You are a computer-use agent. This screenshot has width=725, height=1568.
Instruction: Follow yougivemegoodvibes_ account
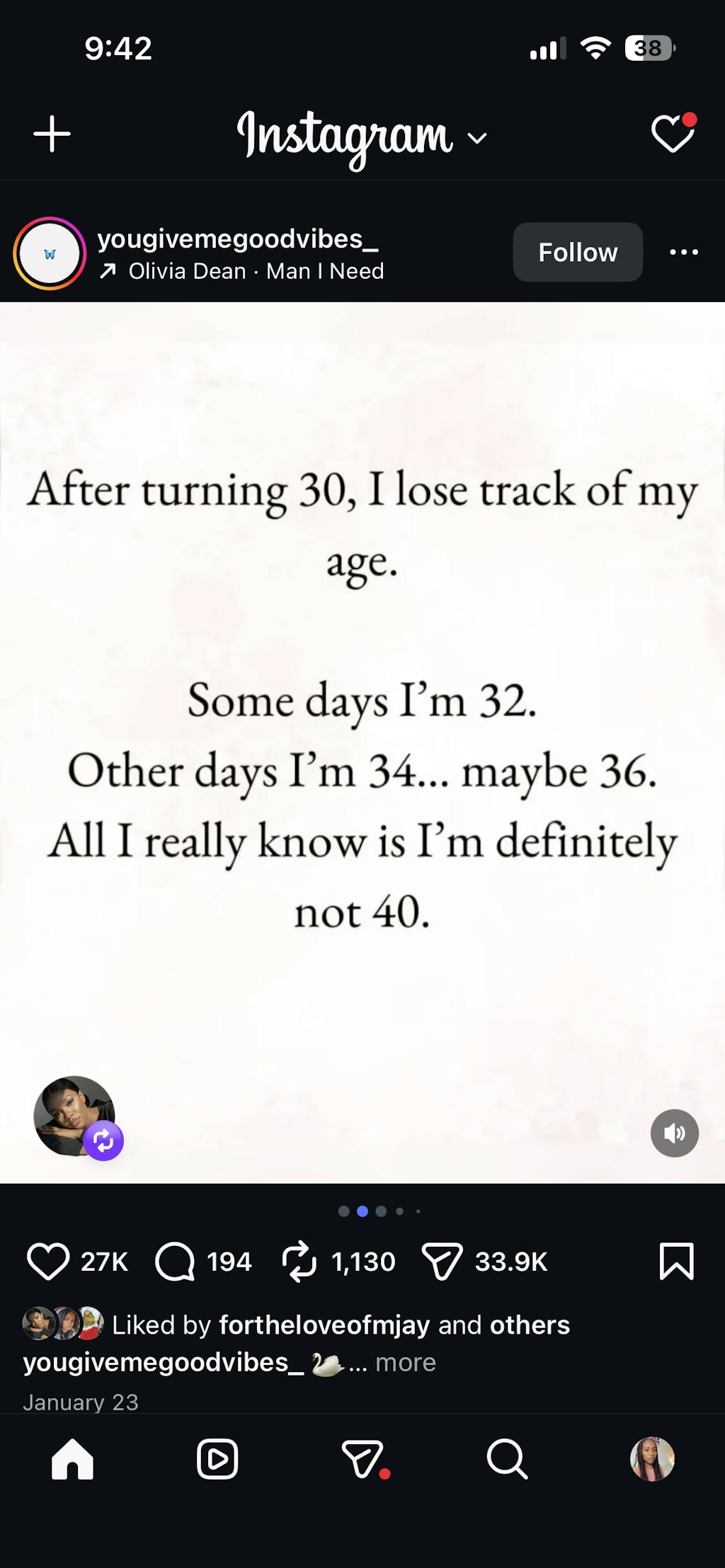click(577, 252)
